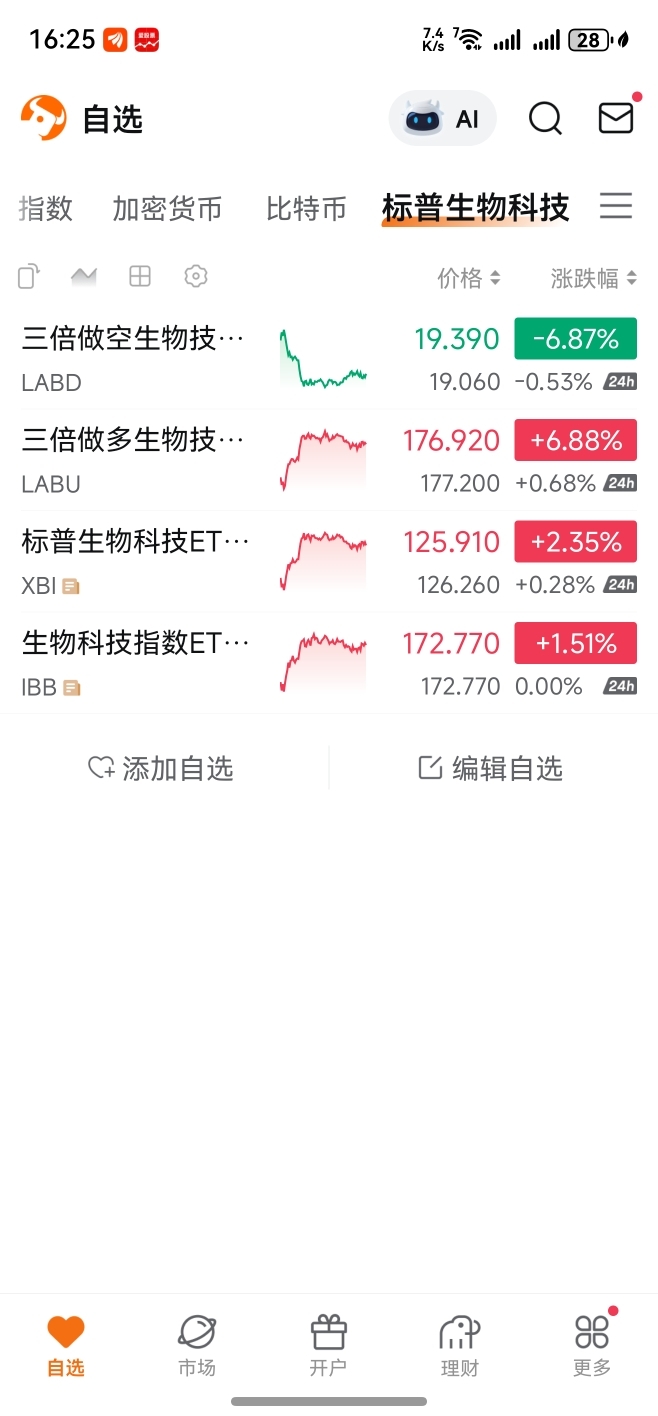This screenshot has width=658, height=1416.
Task: Open the AI assistant
Action: (x=442, y=119)
